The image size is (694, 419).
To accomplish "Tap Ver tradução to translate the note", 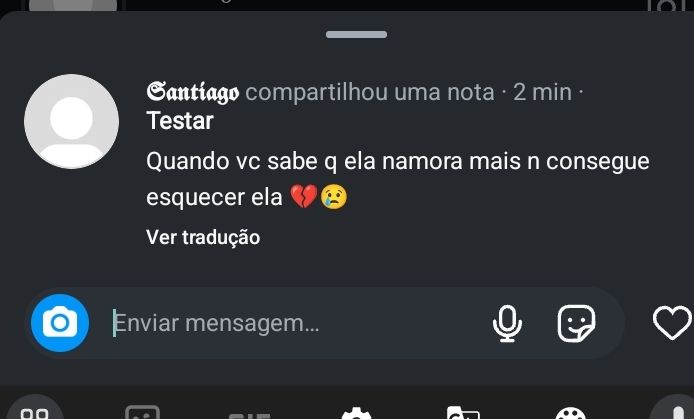I will tap(203, 237).
